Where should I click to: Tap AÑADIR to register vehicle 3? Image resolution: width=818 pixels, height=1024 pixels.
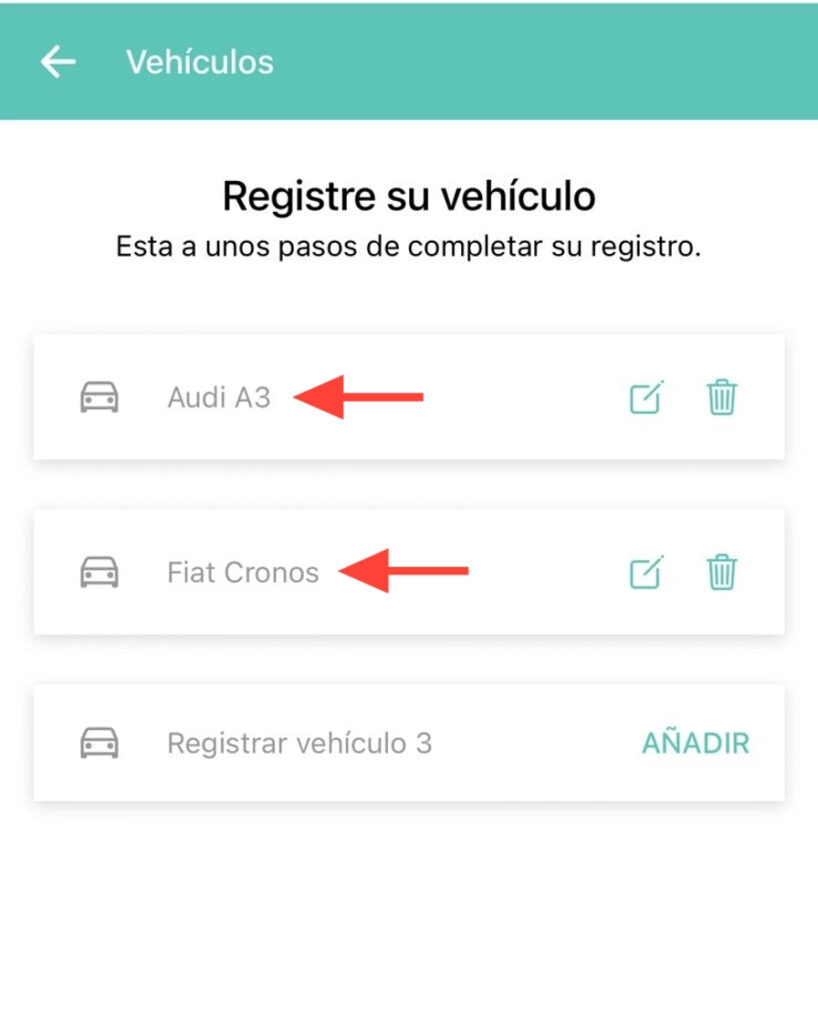[695, 743]
